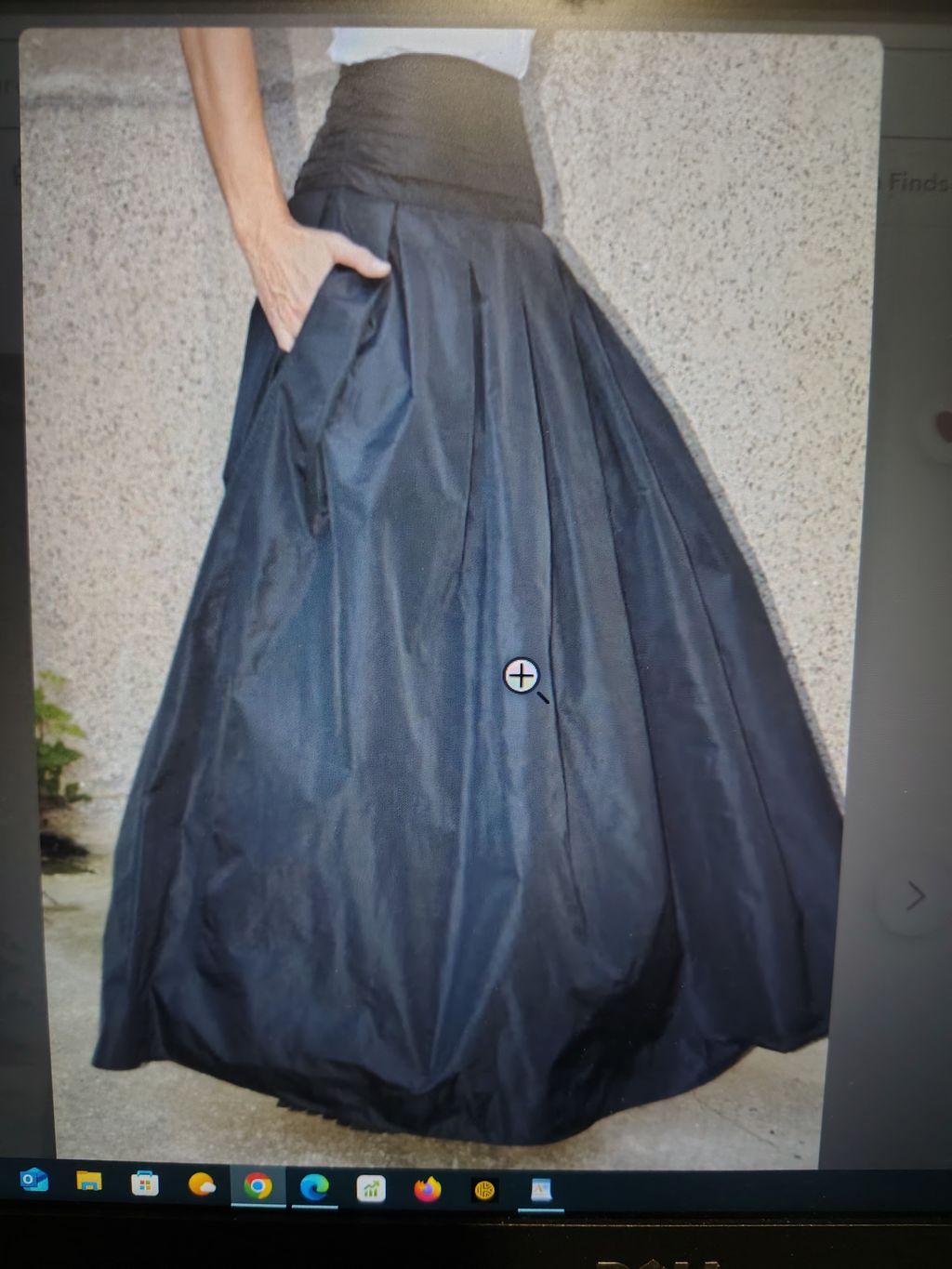
Task: Switch to the Google Chrome window
Action: 258,1186
